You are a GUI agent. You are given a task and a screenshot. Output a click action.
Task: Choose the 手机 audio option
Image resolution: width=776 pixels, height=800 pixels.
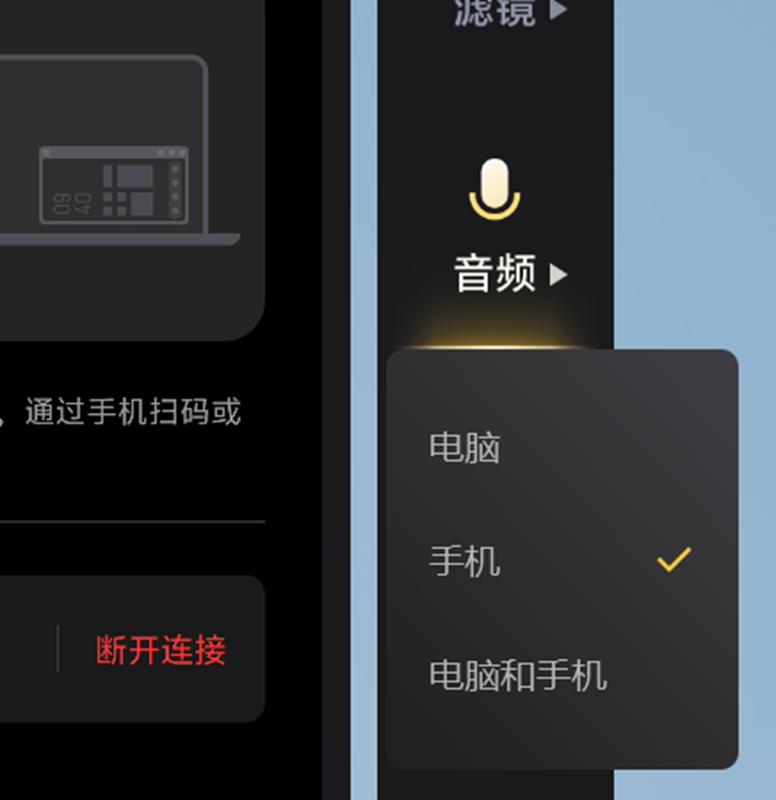click(x=465, y=561)
